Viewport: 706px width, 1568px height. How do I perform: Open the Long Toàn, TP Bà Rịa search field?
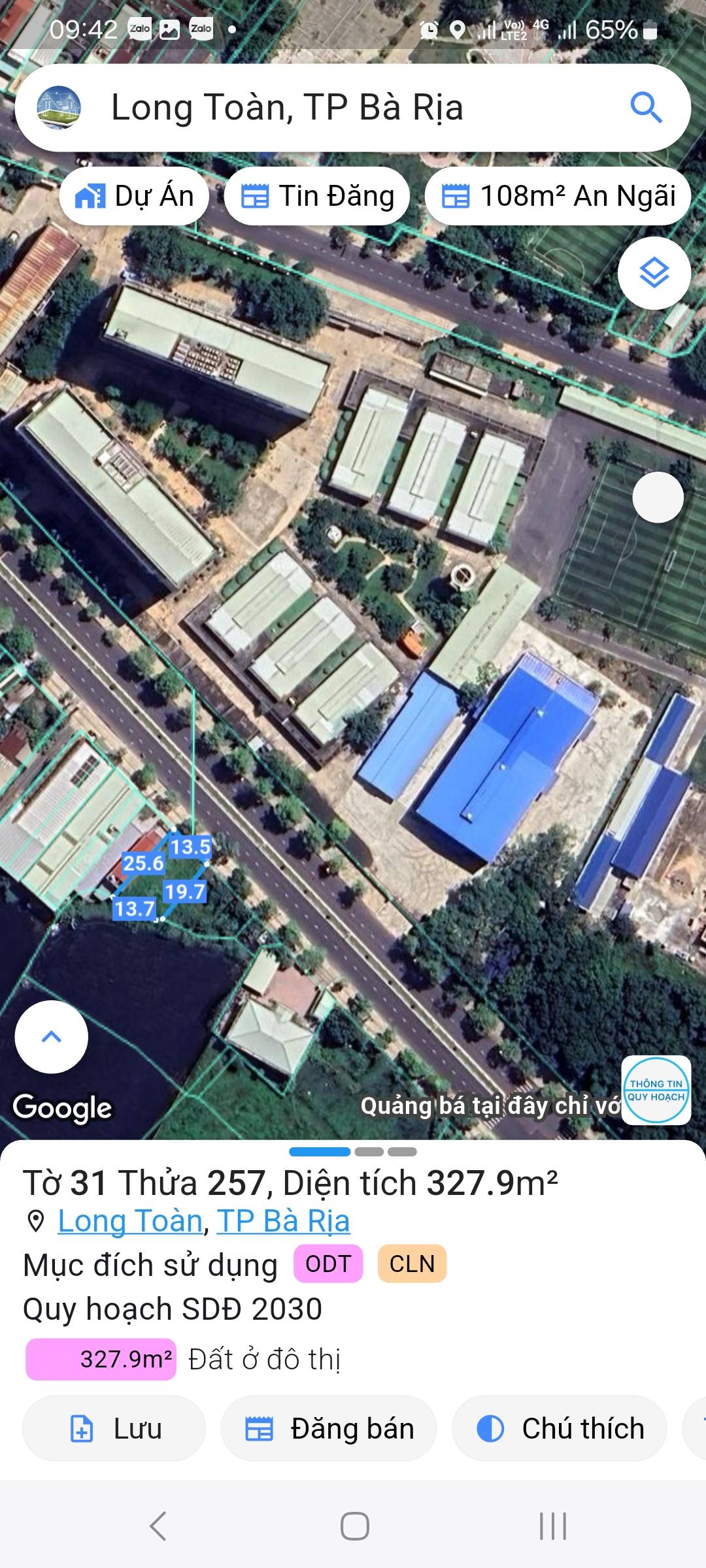pyautogui.click(x=327, y=108)
